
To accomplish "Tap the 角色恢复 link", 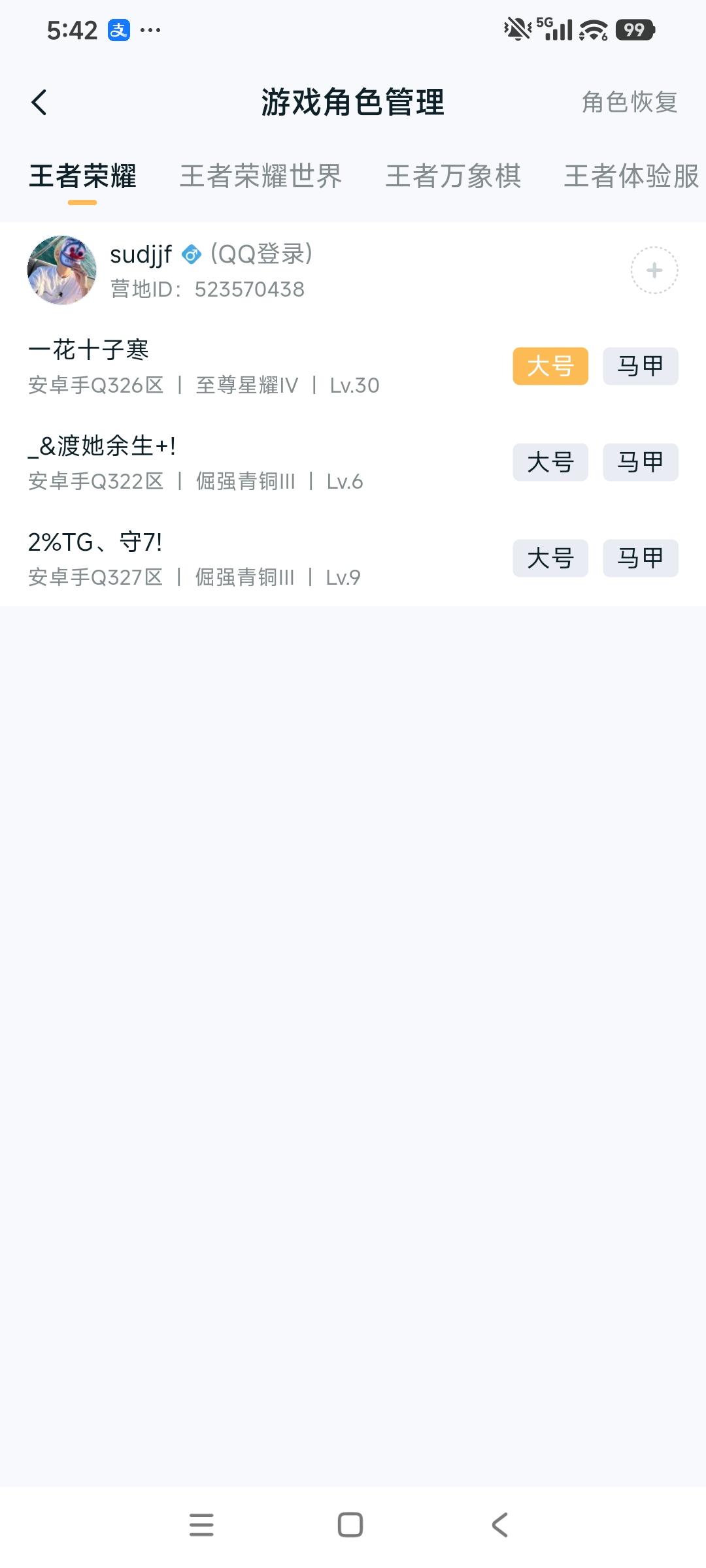I will tap(630, 103).
